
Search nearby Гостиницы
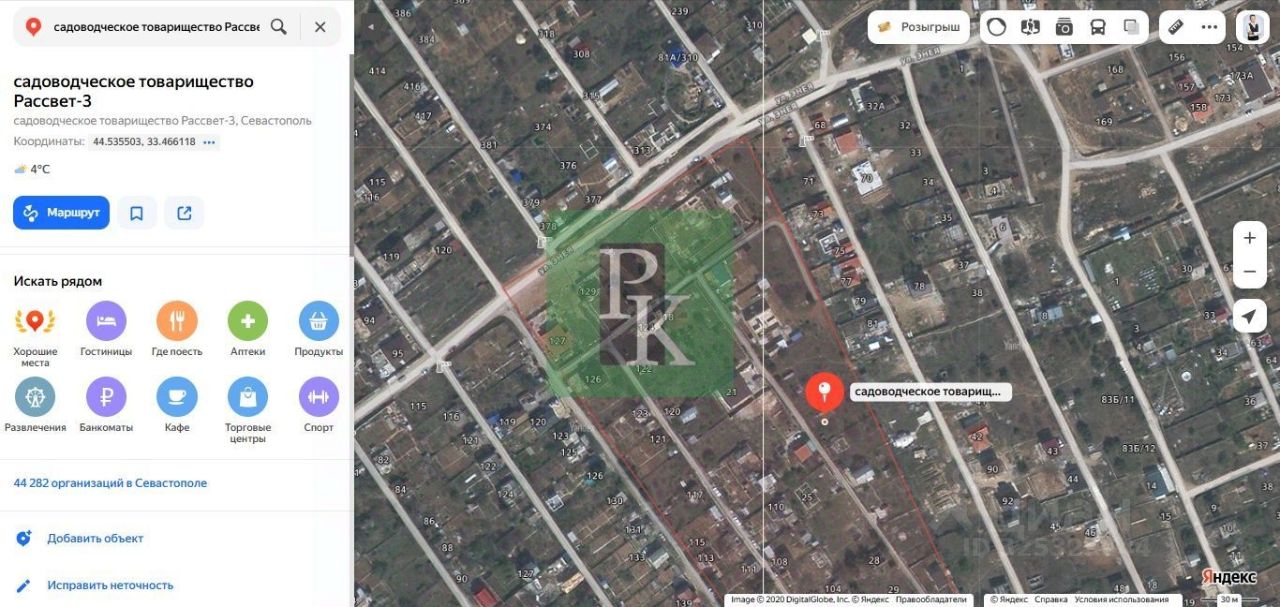[106, 322]
